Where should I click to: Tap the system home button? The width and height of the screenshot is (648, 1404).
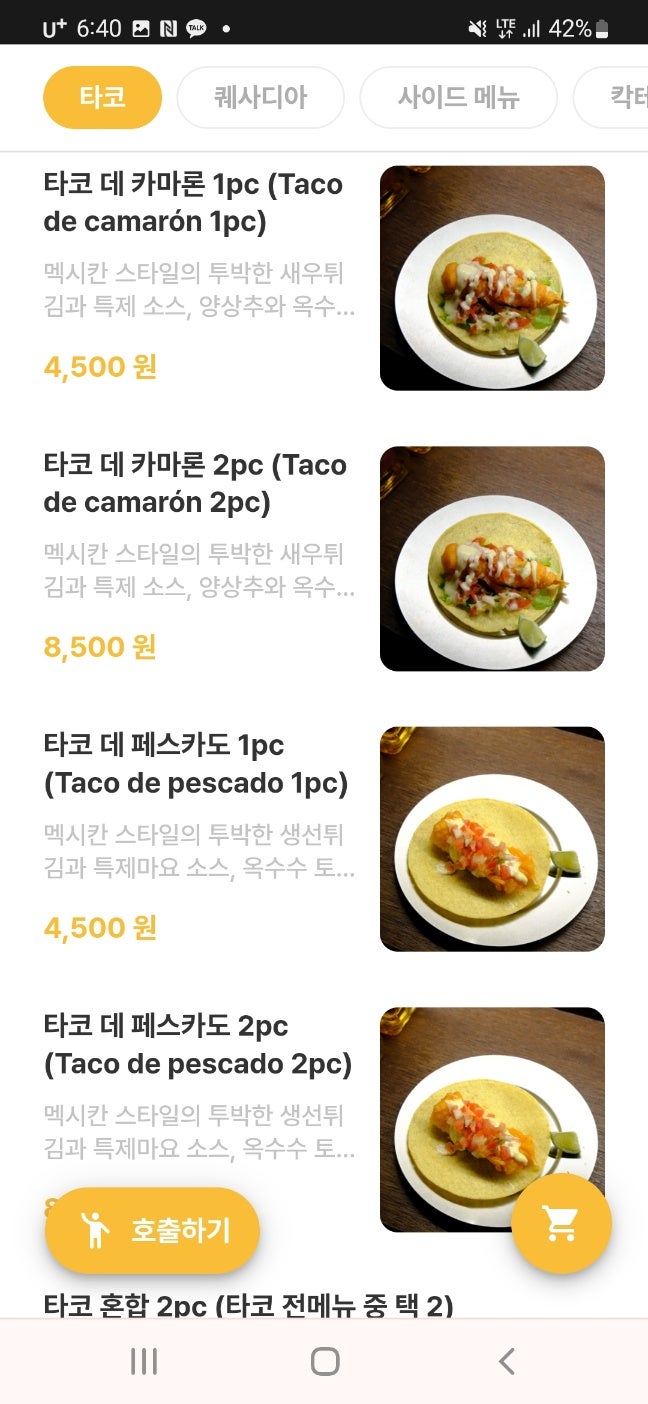(325, 1361)
